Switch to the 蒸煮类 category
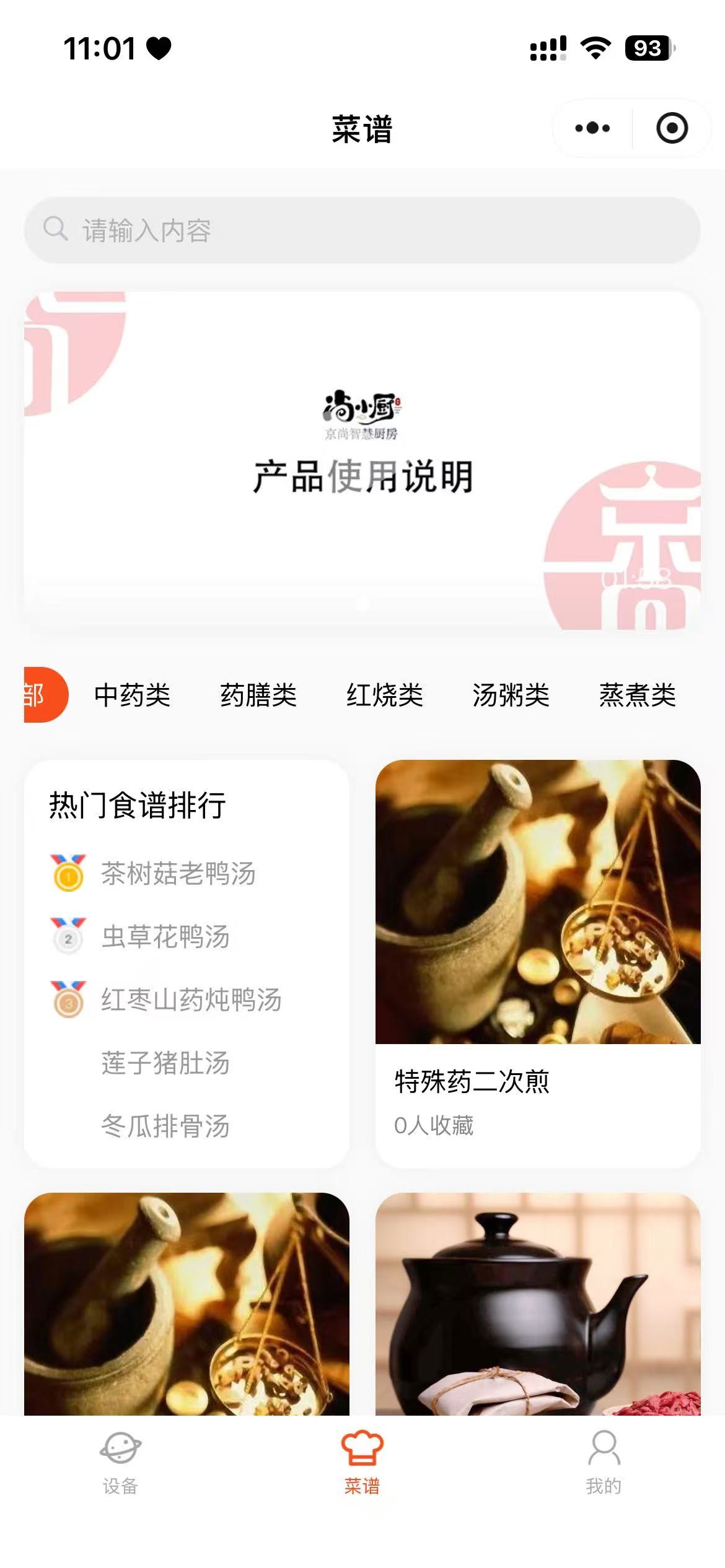725x1568 pixels. tap(638, 695)
